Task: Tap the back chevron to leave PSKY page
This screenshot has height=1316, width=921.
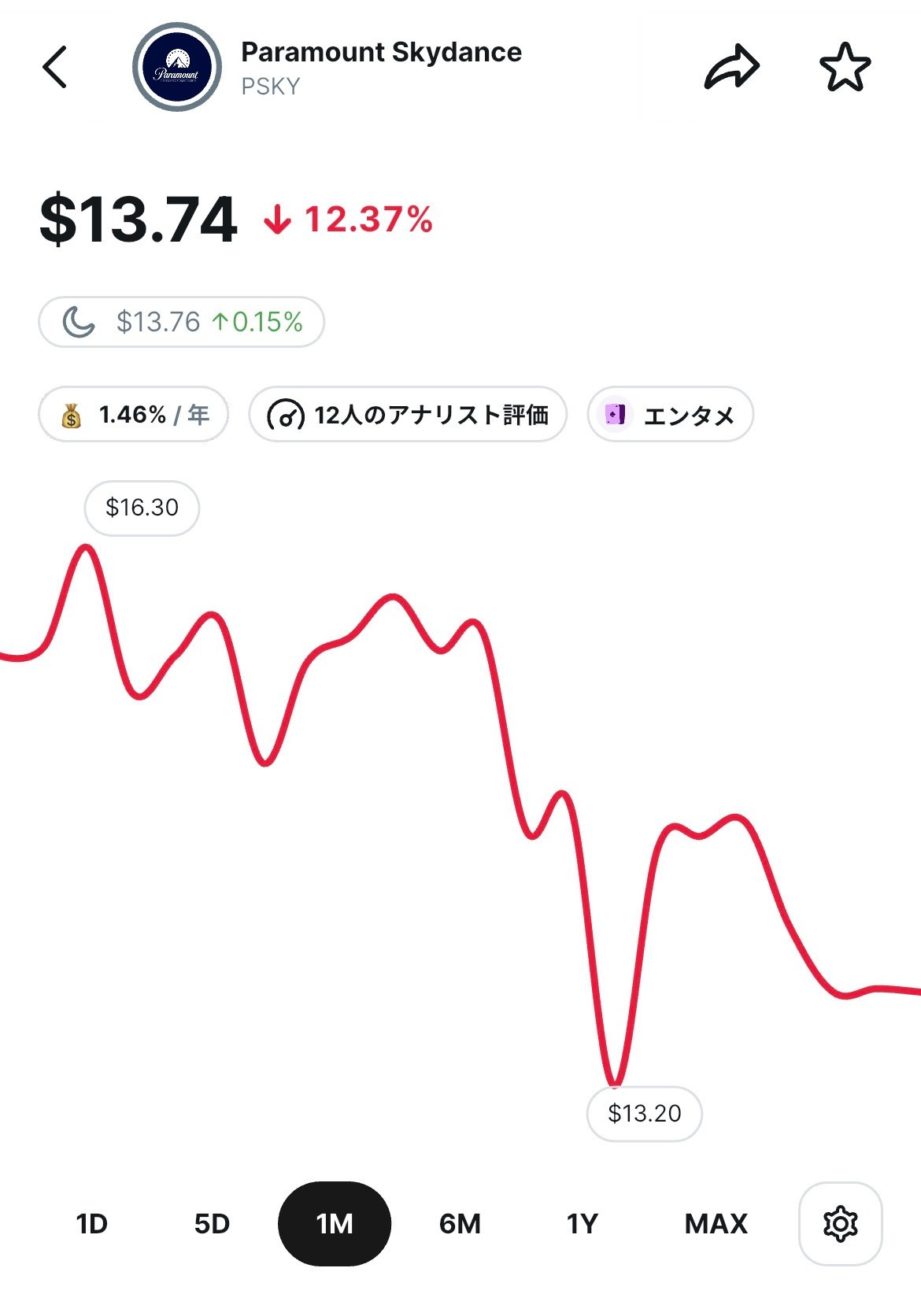Action: [x=54, y=67]
